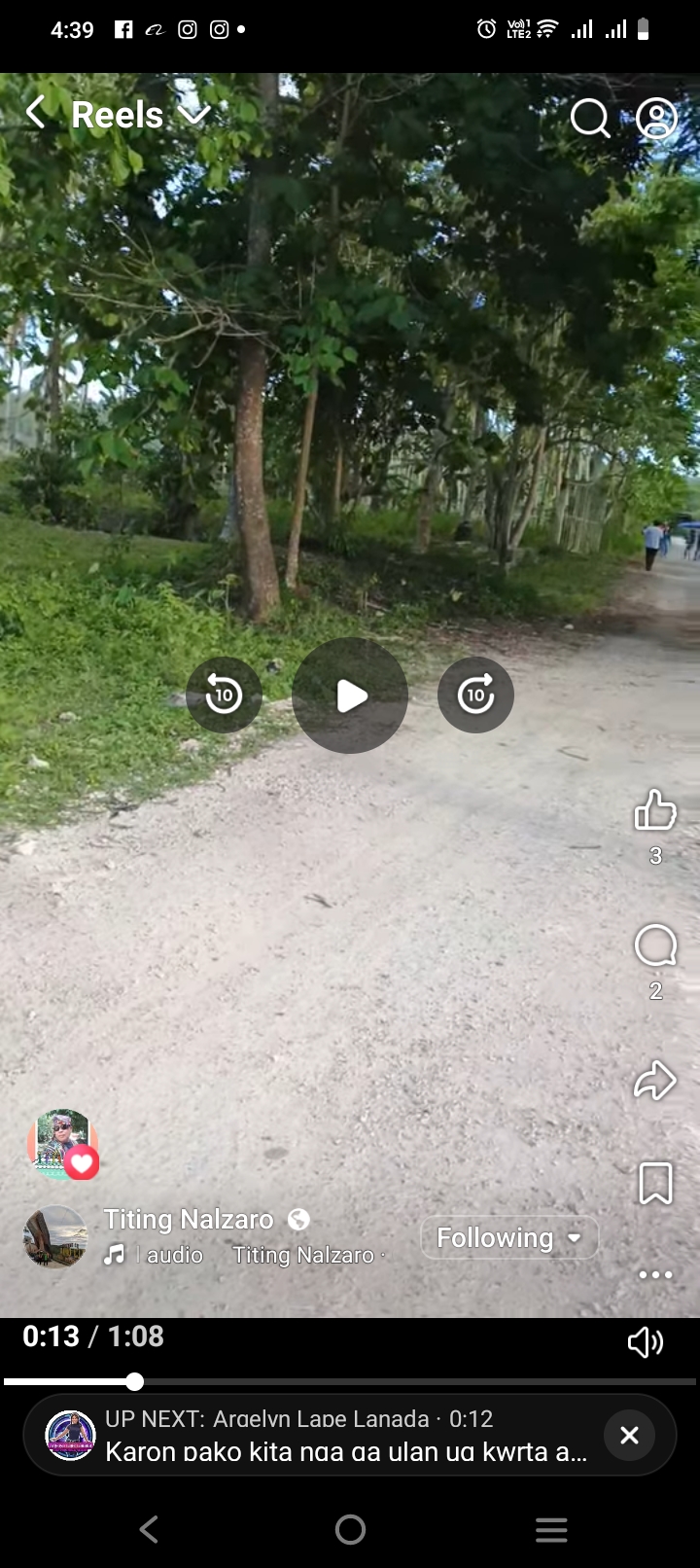Rewind the video 10 seconds
The image size is (700, 1568).
pos(224,695)
